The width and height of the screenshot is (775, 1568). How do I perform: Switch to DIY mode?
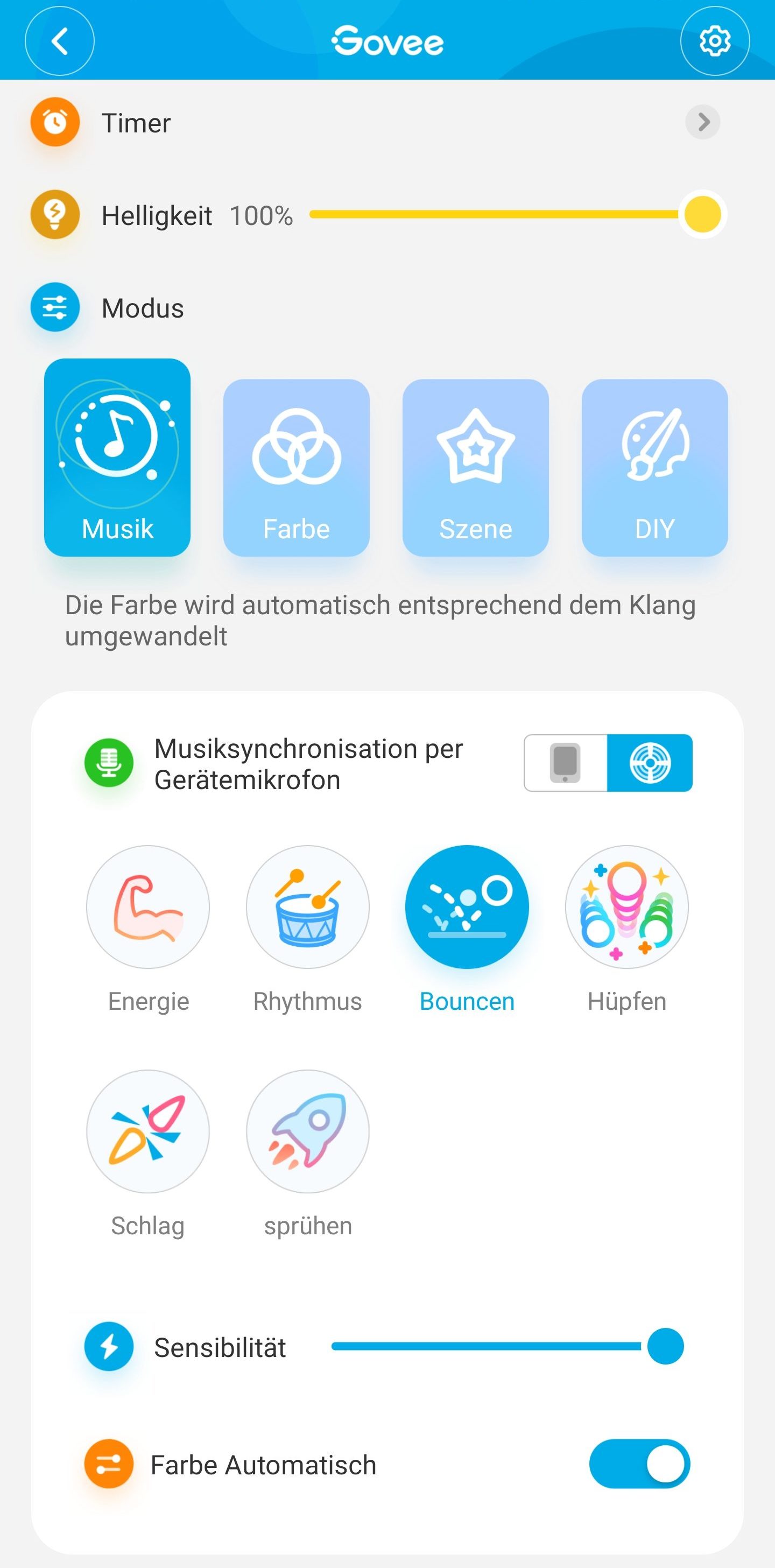pos(654,467)
